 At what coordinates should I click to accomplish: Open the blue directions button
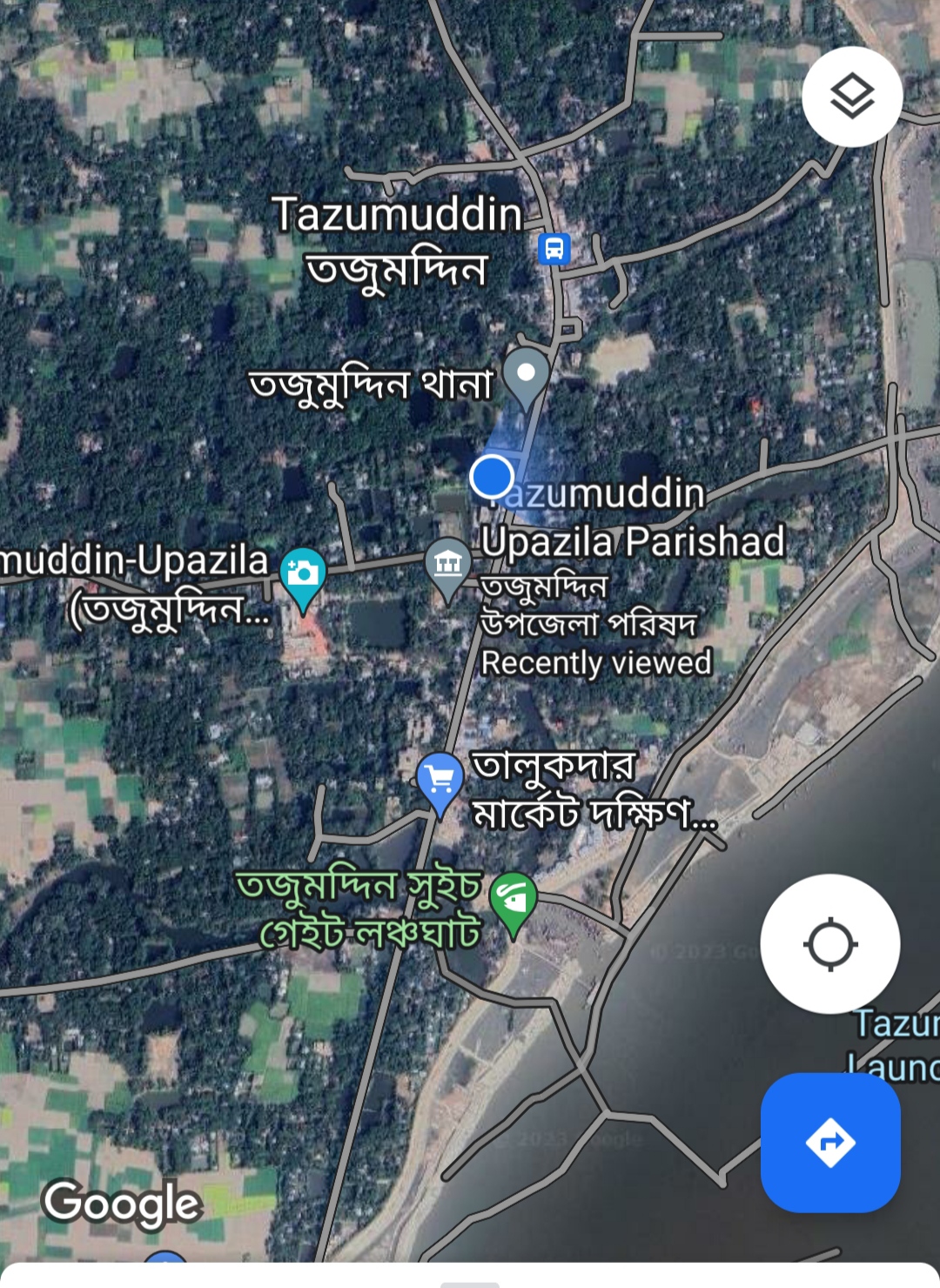(829, 1142)
